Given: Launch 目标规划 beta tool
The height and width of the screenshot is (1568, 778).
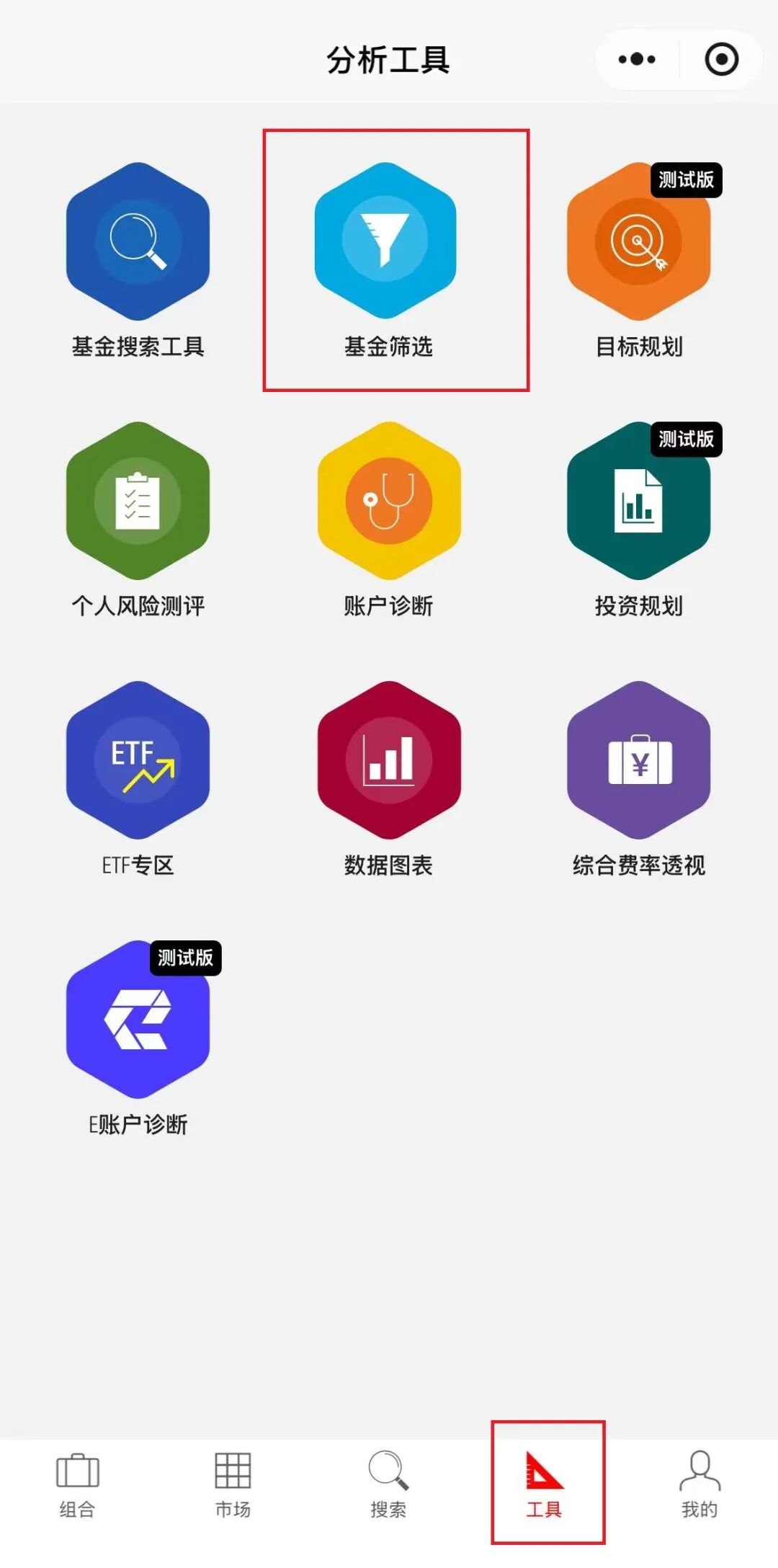Looking at the screenshot, I should point(639,261).
